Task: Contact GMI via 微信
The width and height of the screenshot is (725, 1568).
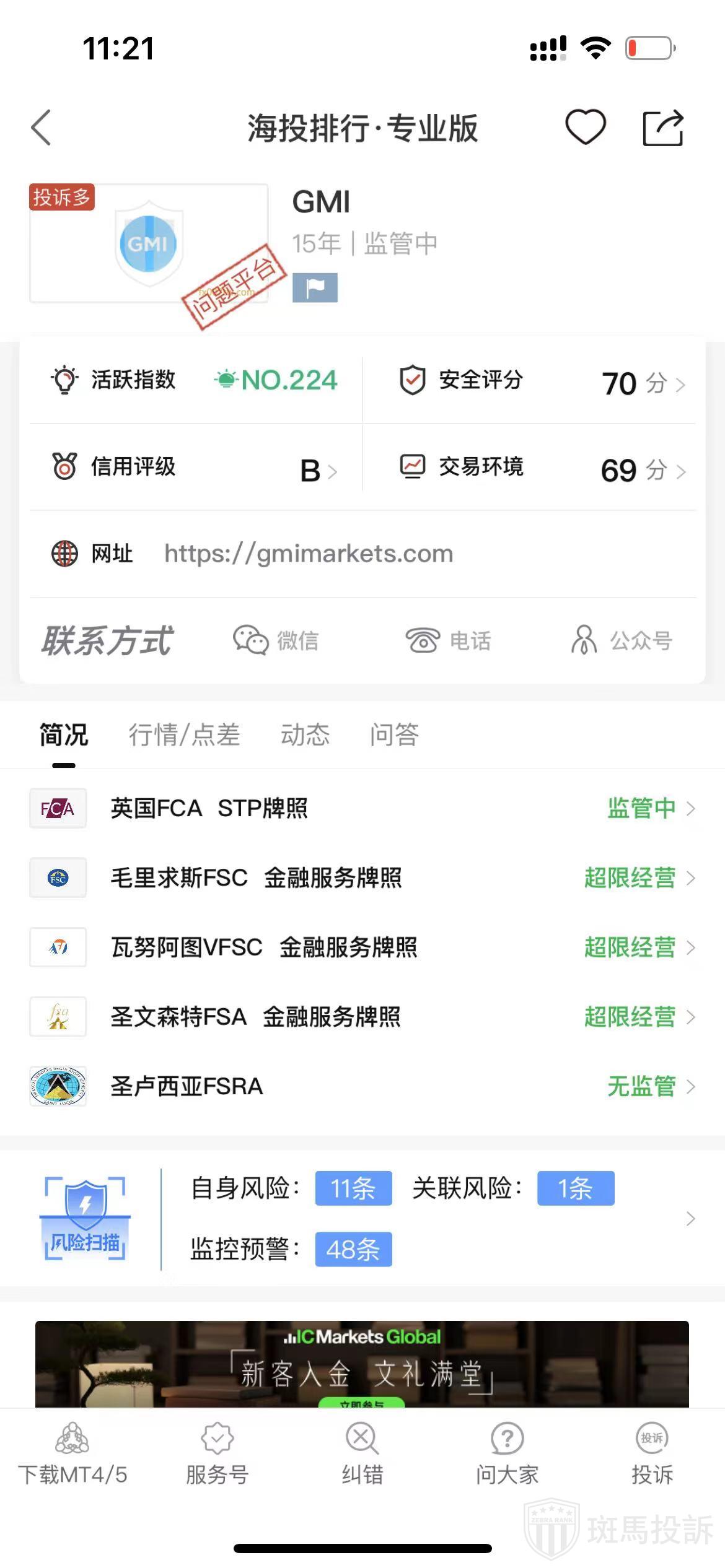Action: click(276, 640)
